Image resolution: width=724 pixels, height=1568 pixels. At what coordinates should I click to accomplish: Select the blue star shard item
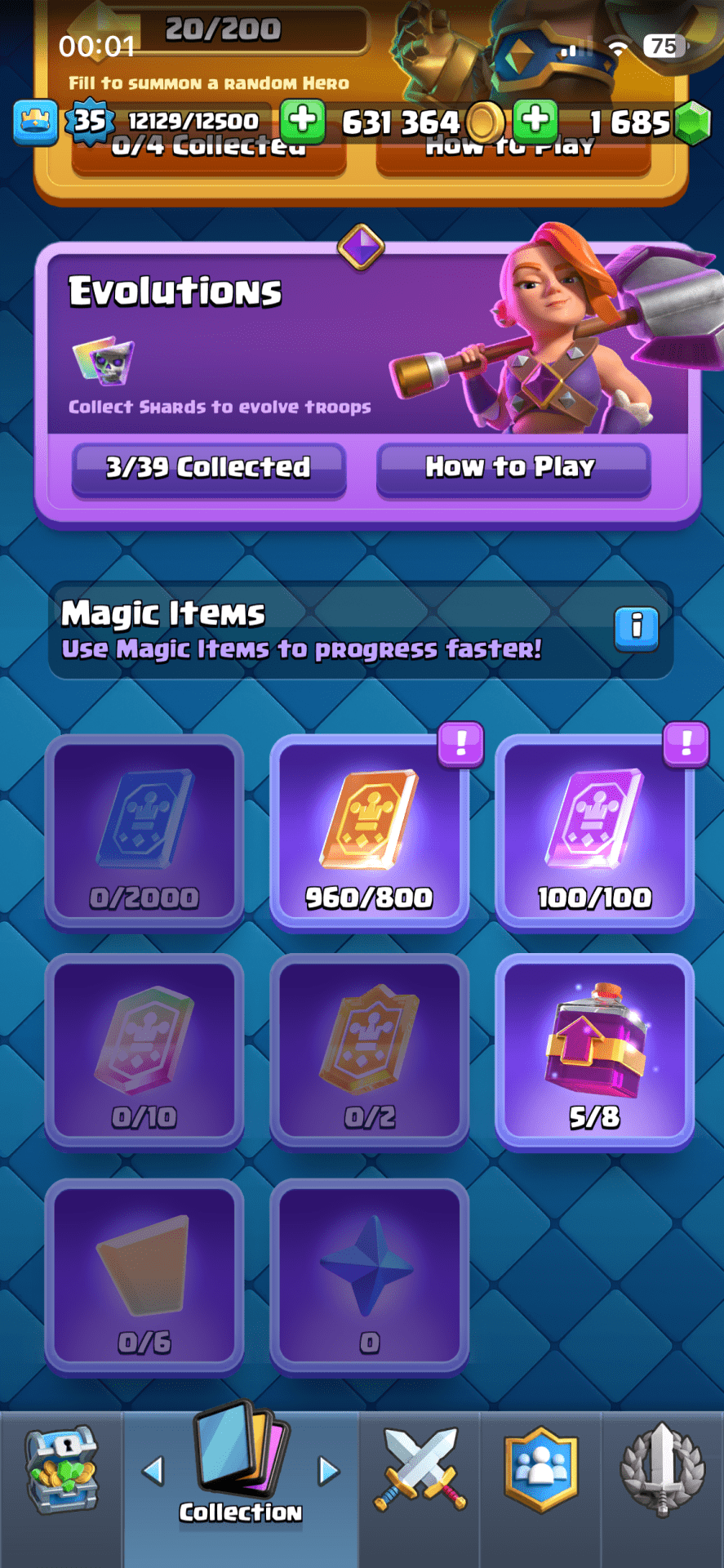click(x=369, y=1276)
